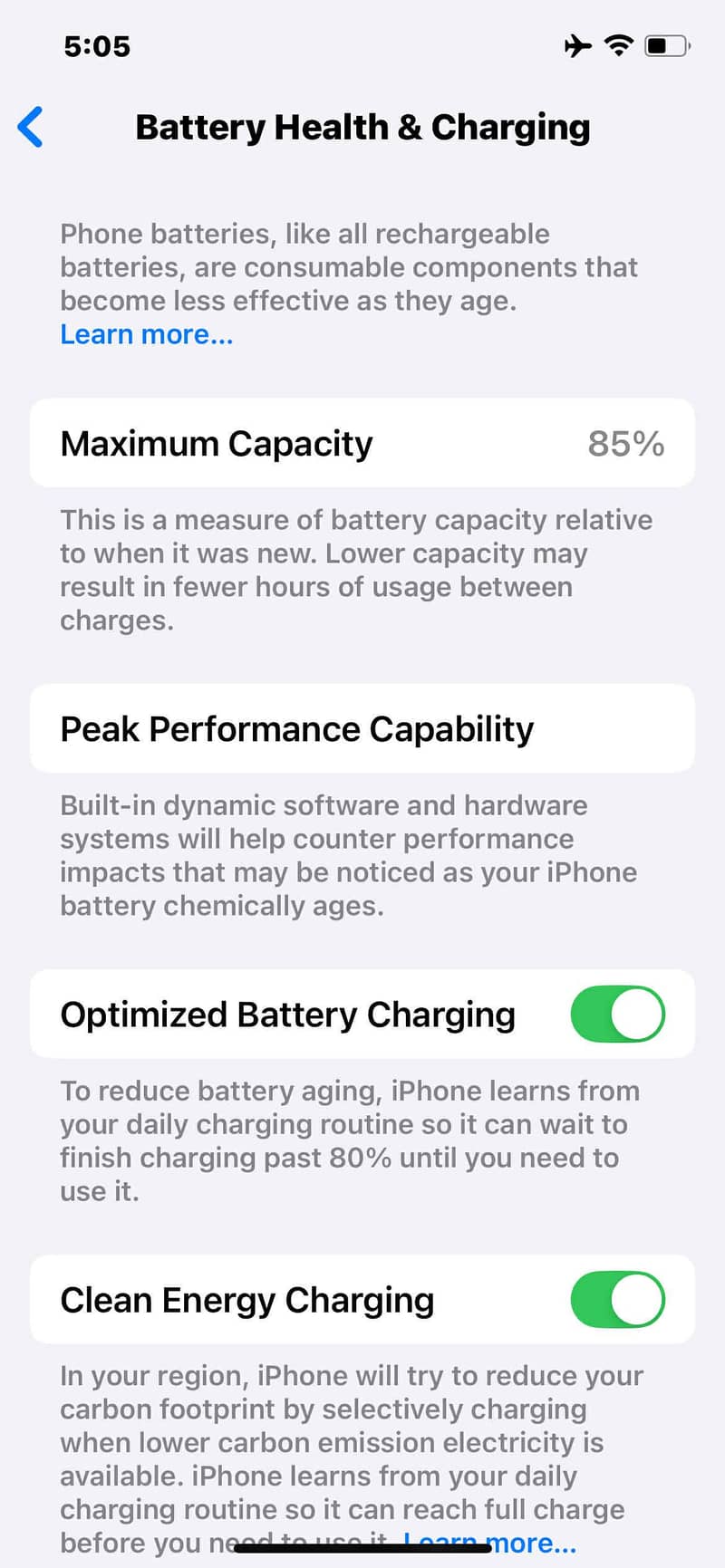
Task: Toggle the Optimized Battery Charging setting
Action: click(x=617, y=1015)
